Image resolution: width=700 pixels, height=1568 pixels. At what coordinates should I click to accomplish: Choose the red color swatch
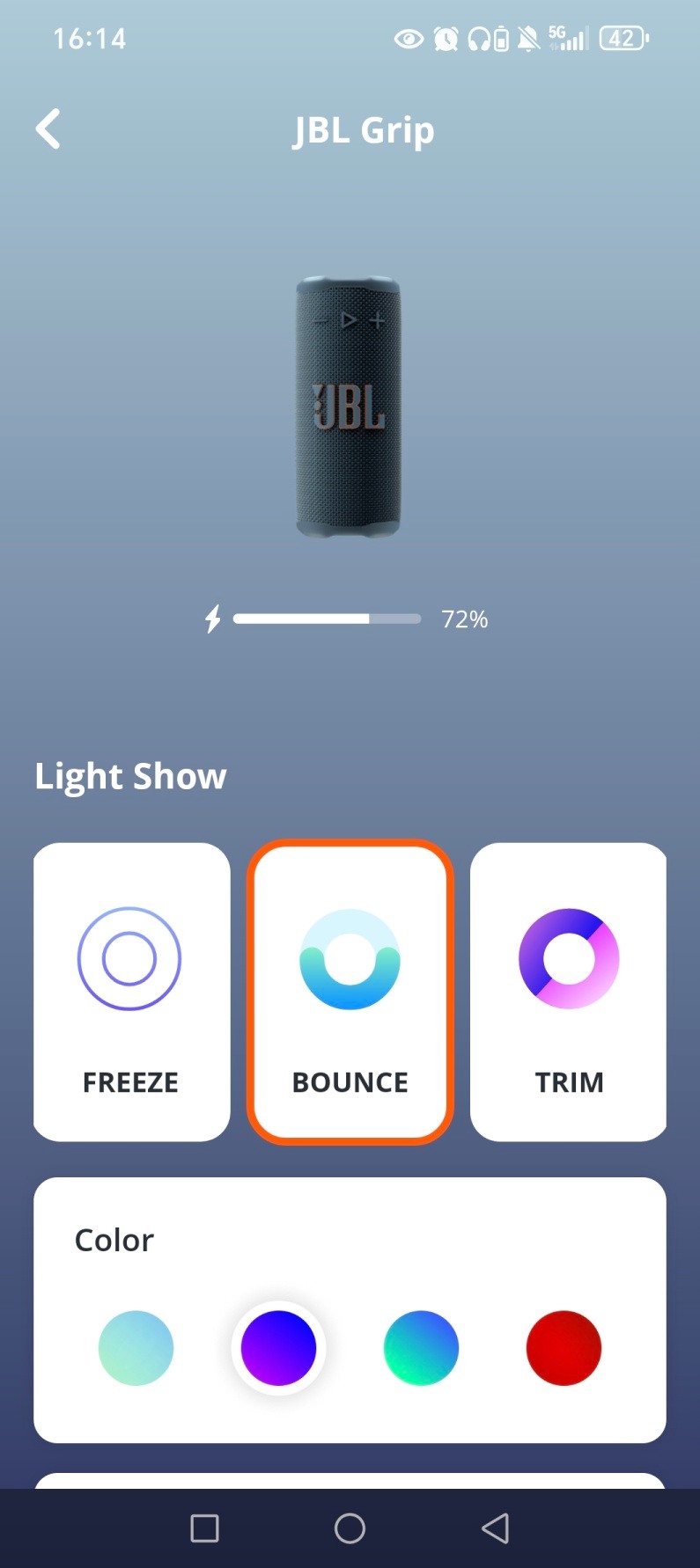tap(564, 1348)
